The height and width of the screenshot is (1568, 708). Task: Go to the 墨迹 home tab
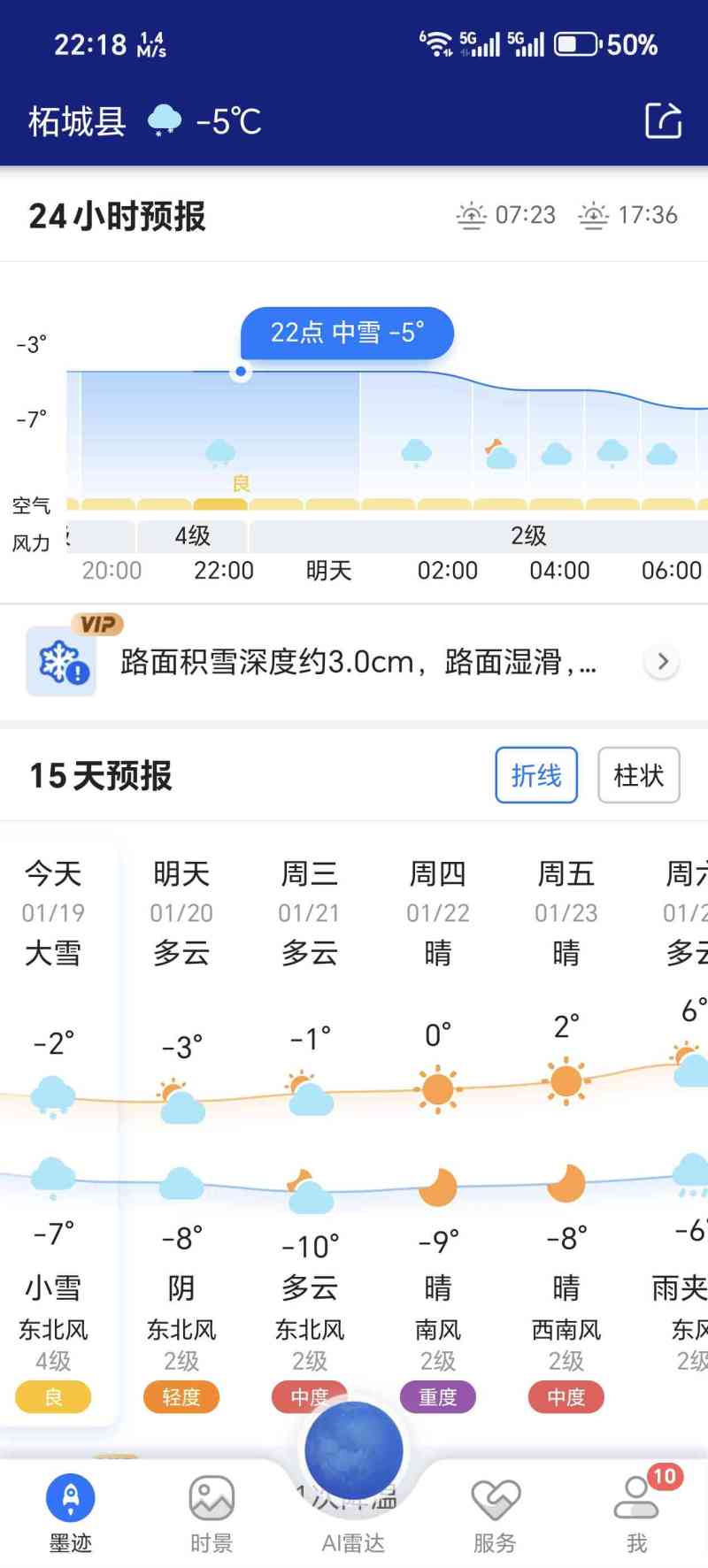click(71, 1511)
